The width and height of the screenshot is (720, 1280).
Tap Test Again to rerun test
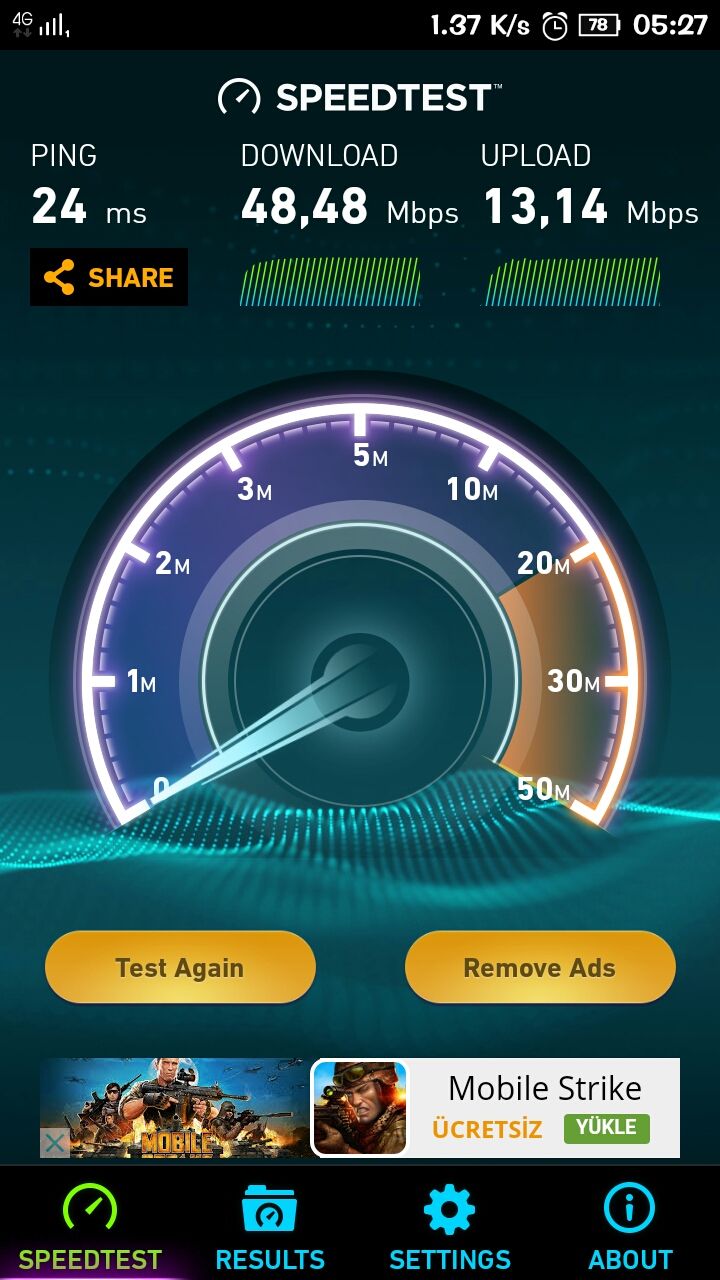tap(180, 967)
